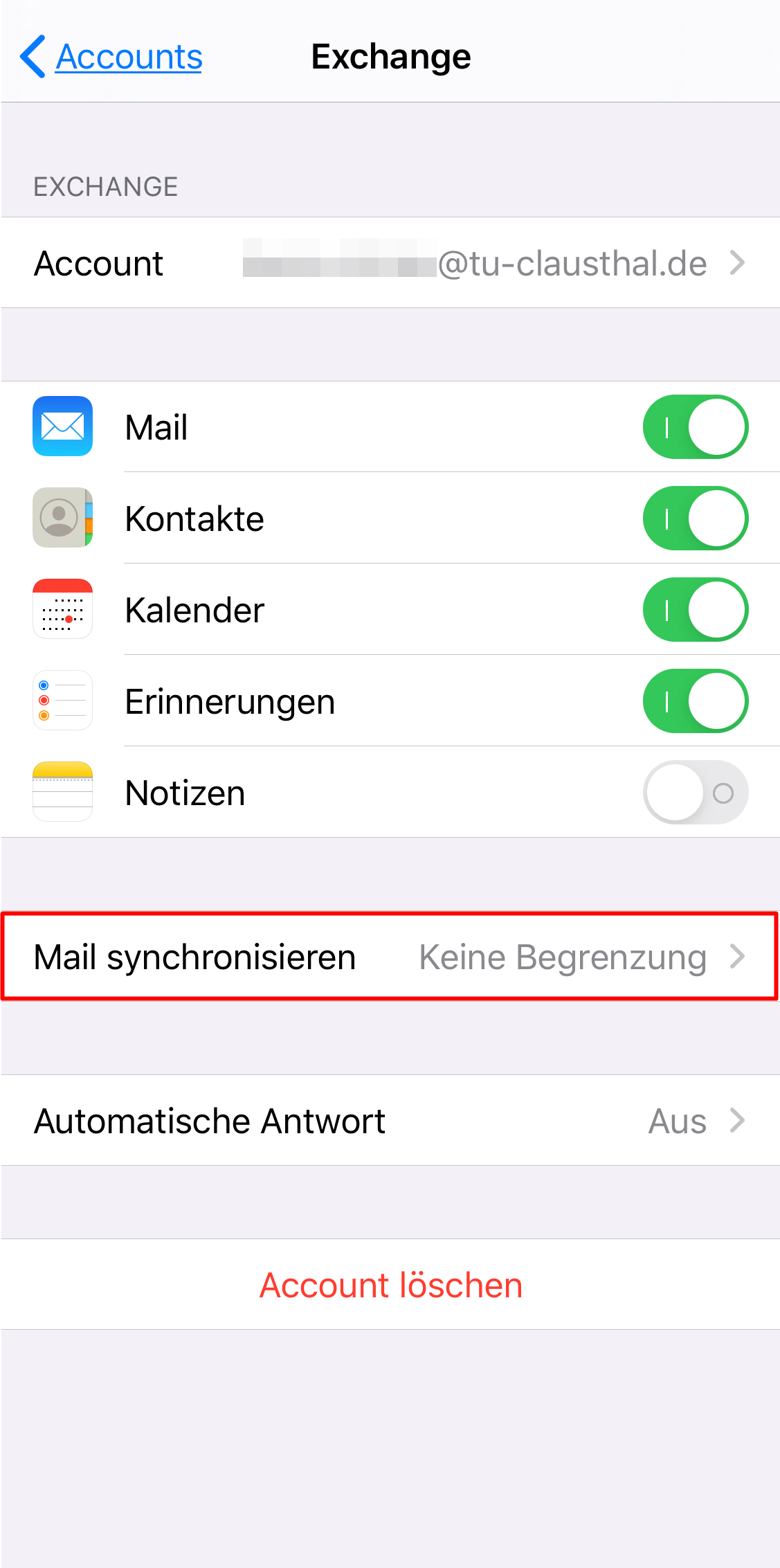Switch off Erinnerungen
The image size is (780, 1568).
(x=695, y=701)
